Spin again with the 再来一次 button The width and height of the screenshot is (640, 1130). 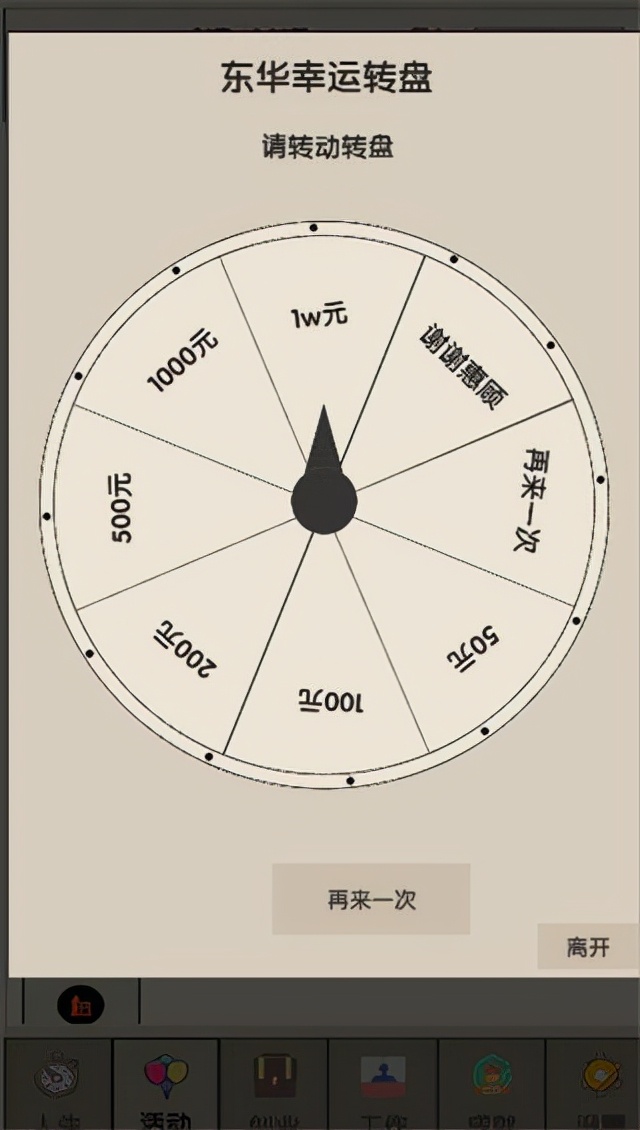[371, 899]
